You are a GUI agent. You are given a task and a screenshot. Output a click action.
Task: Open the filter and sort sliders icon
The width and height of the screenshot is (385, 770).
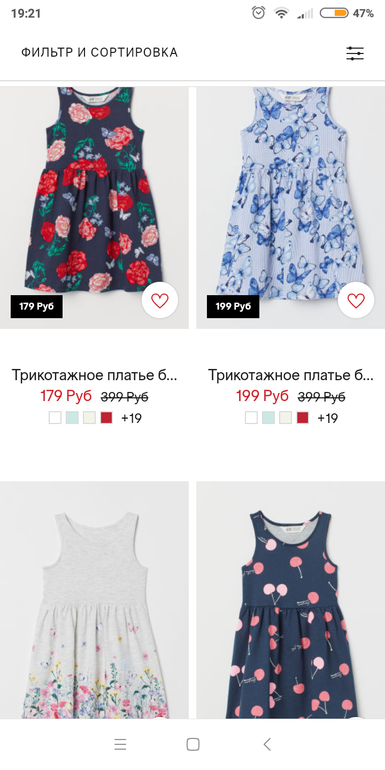coord(355,53)
